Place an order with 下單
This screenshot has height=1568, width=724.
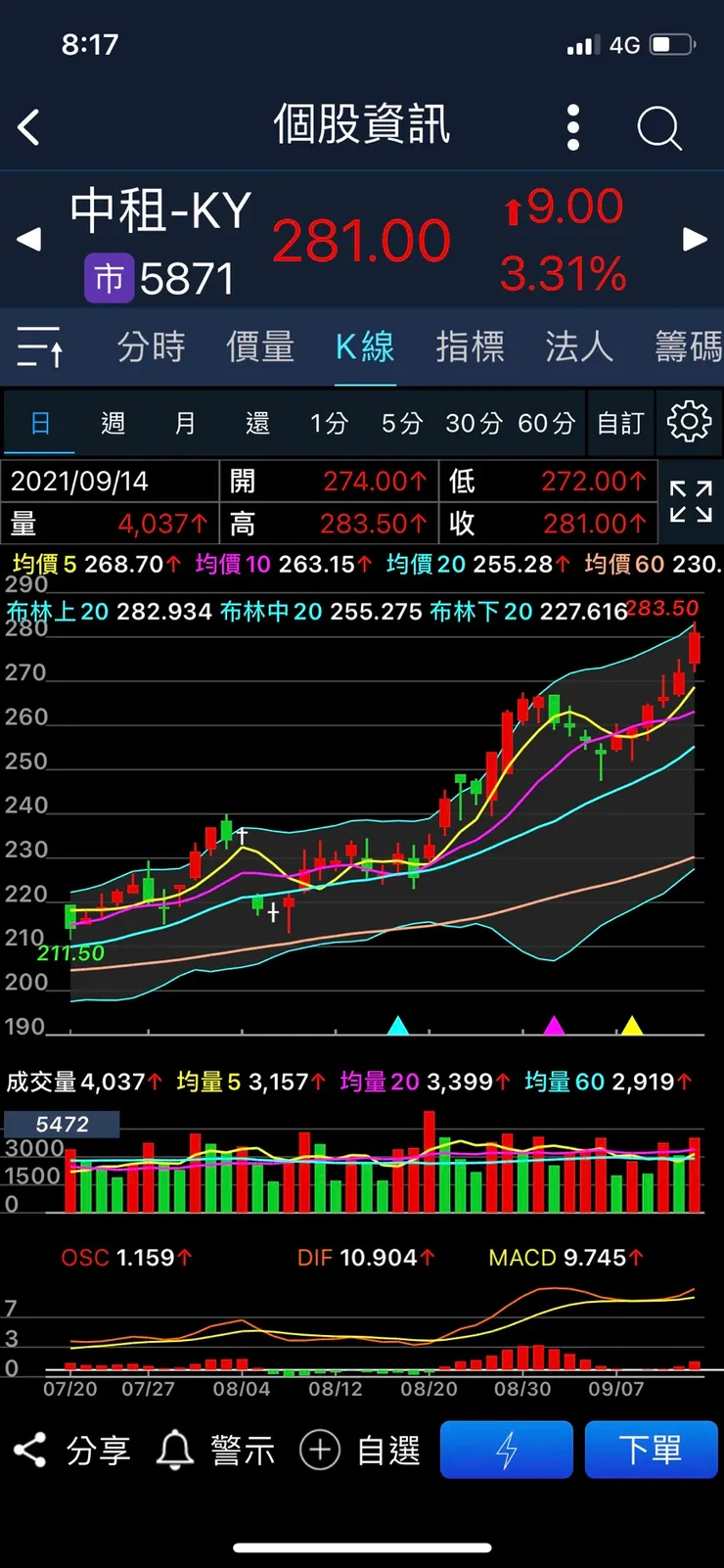pyautogui.click(x=651, y=1450)
